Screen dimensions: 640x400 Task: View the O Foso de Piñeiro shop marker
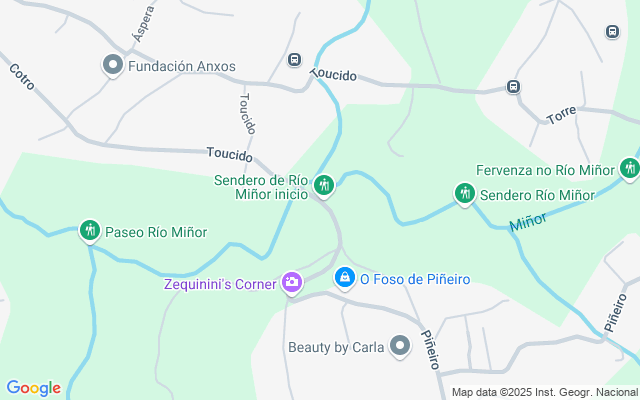point(345,278)
